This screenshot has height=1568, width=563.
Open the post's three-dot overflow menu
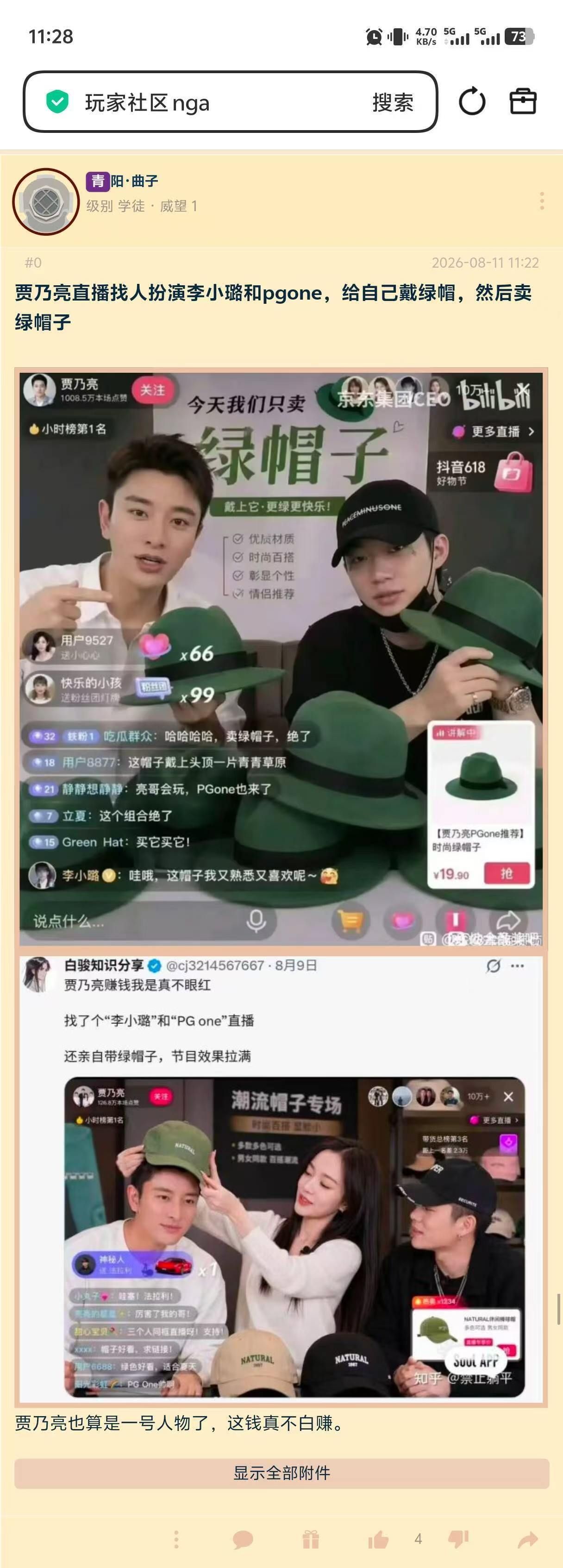click(542, 201)
